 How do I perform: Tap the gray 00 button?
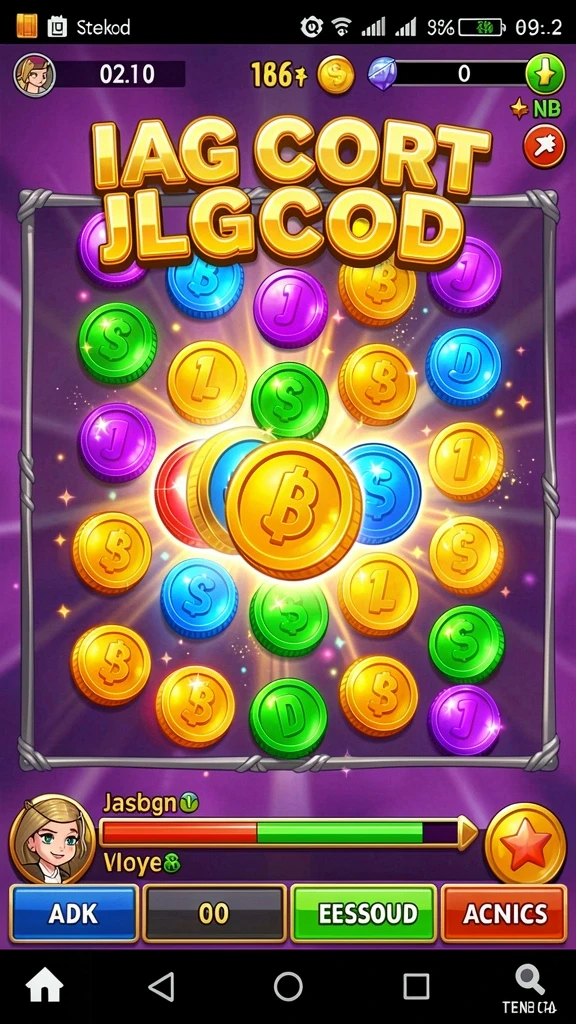(x=214, y=914)
